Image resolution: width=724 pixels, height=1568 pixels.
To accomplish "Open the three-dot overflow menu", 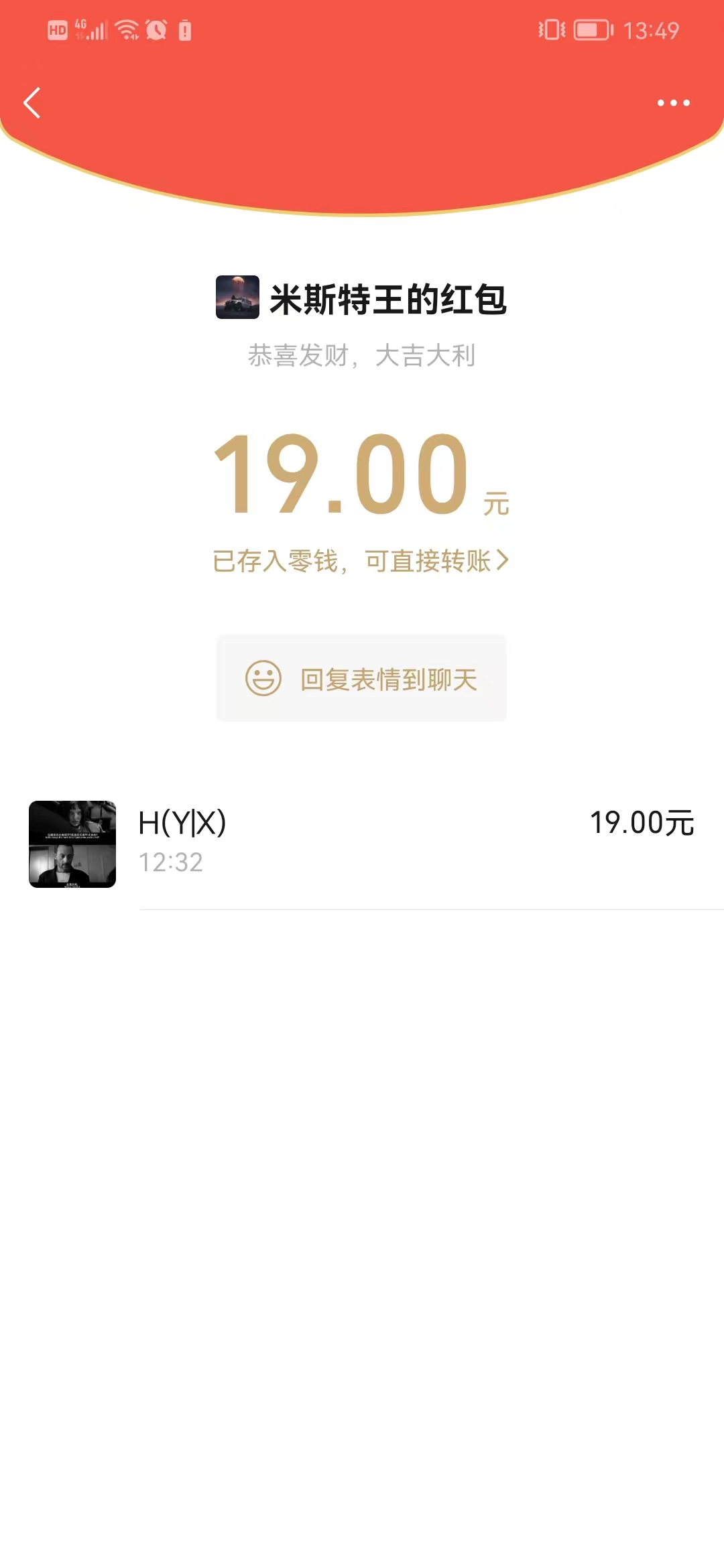I will click(673, 103).
